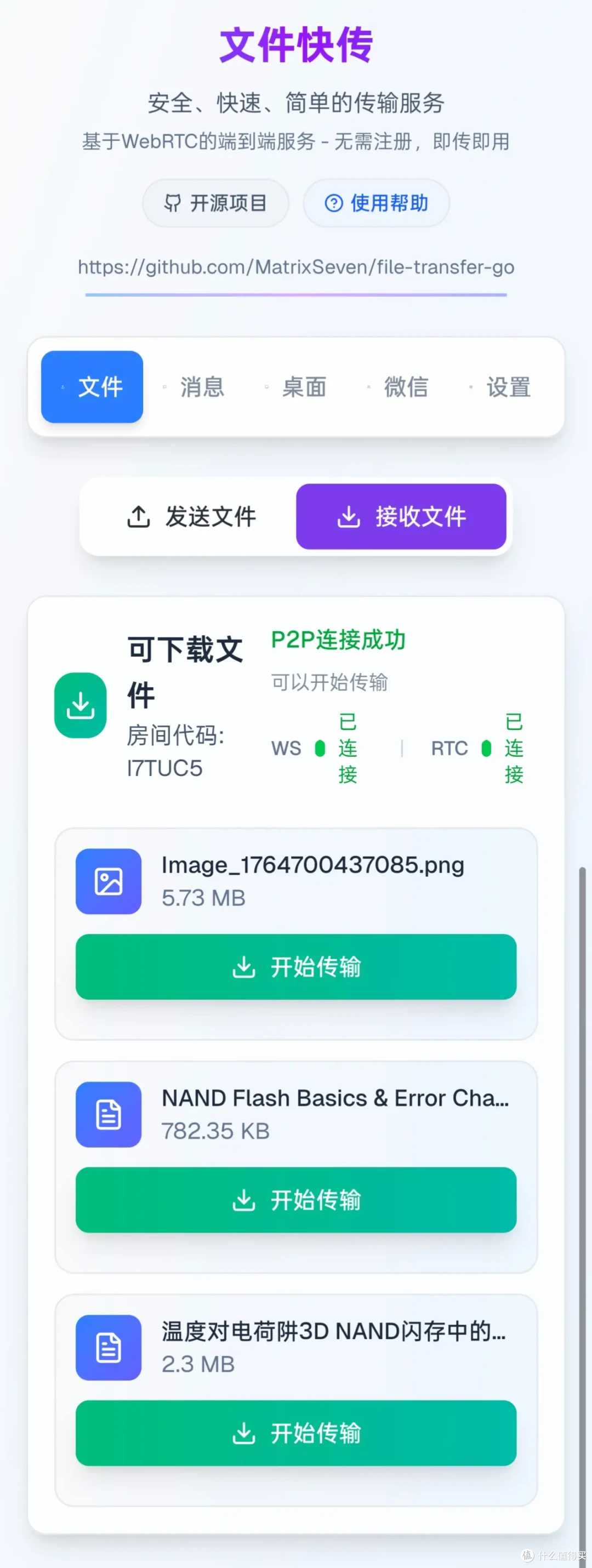592x1568 pixels.
Task: Click the download icon inside first 开始传输 button
Action: pos(243,967)
